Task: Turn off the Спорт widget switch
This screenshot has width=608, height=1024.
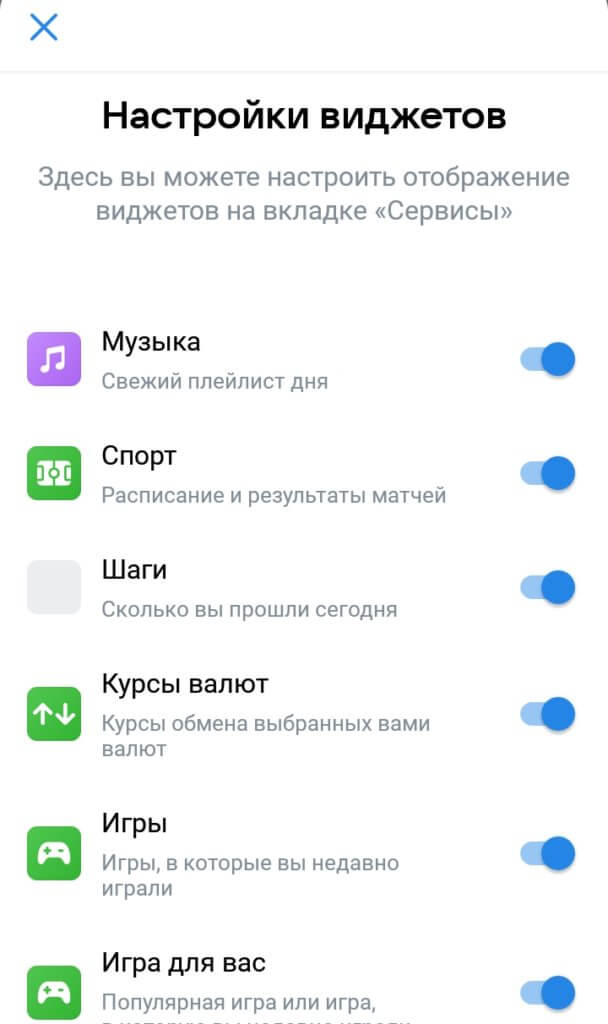Action: (548, 473)
